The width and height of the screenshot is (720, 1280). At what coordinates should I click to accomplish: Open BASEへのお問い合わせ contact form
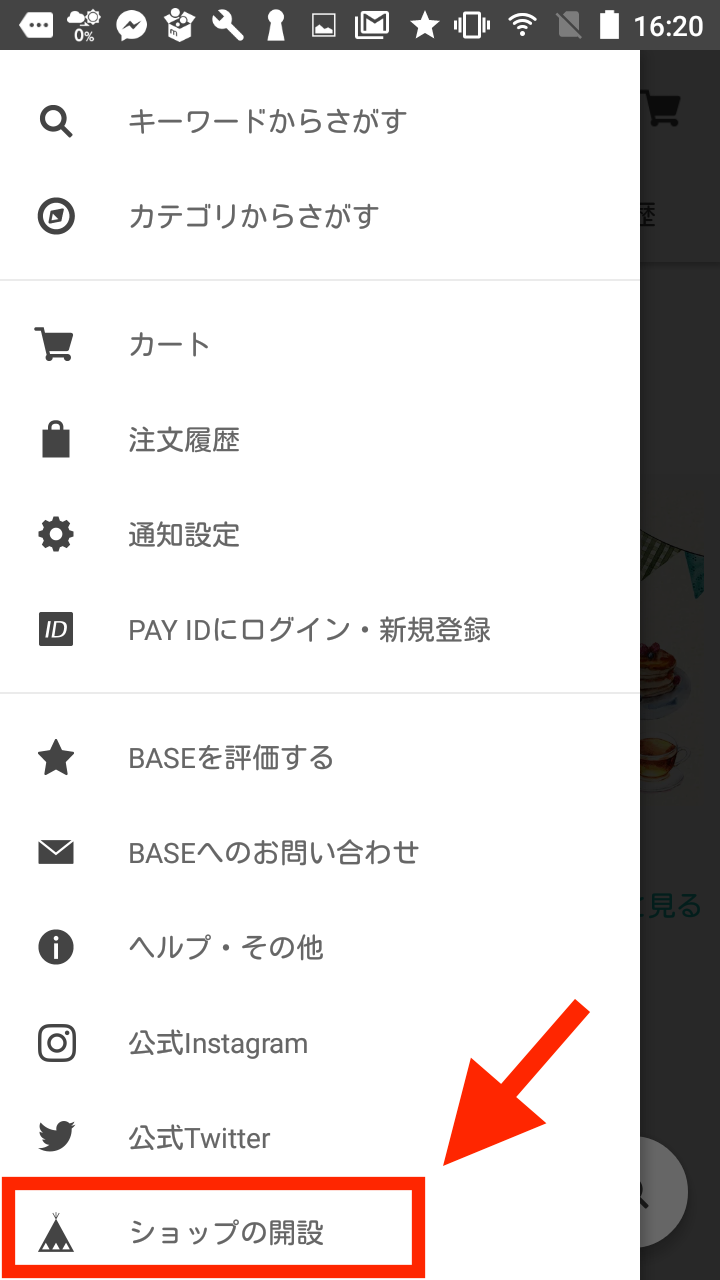click(273, 853)
